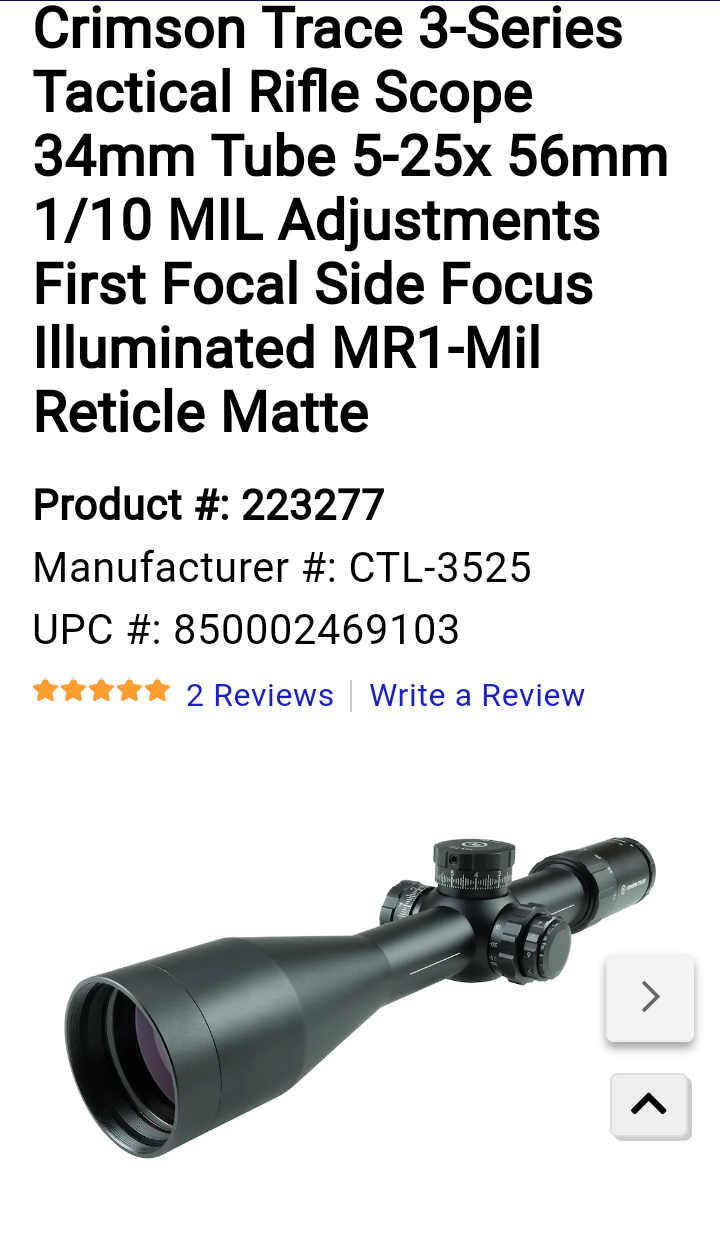Open the 2 Reviews link
The image size is (720, 1233).
pyautogui.click(x=259, y=695)
